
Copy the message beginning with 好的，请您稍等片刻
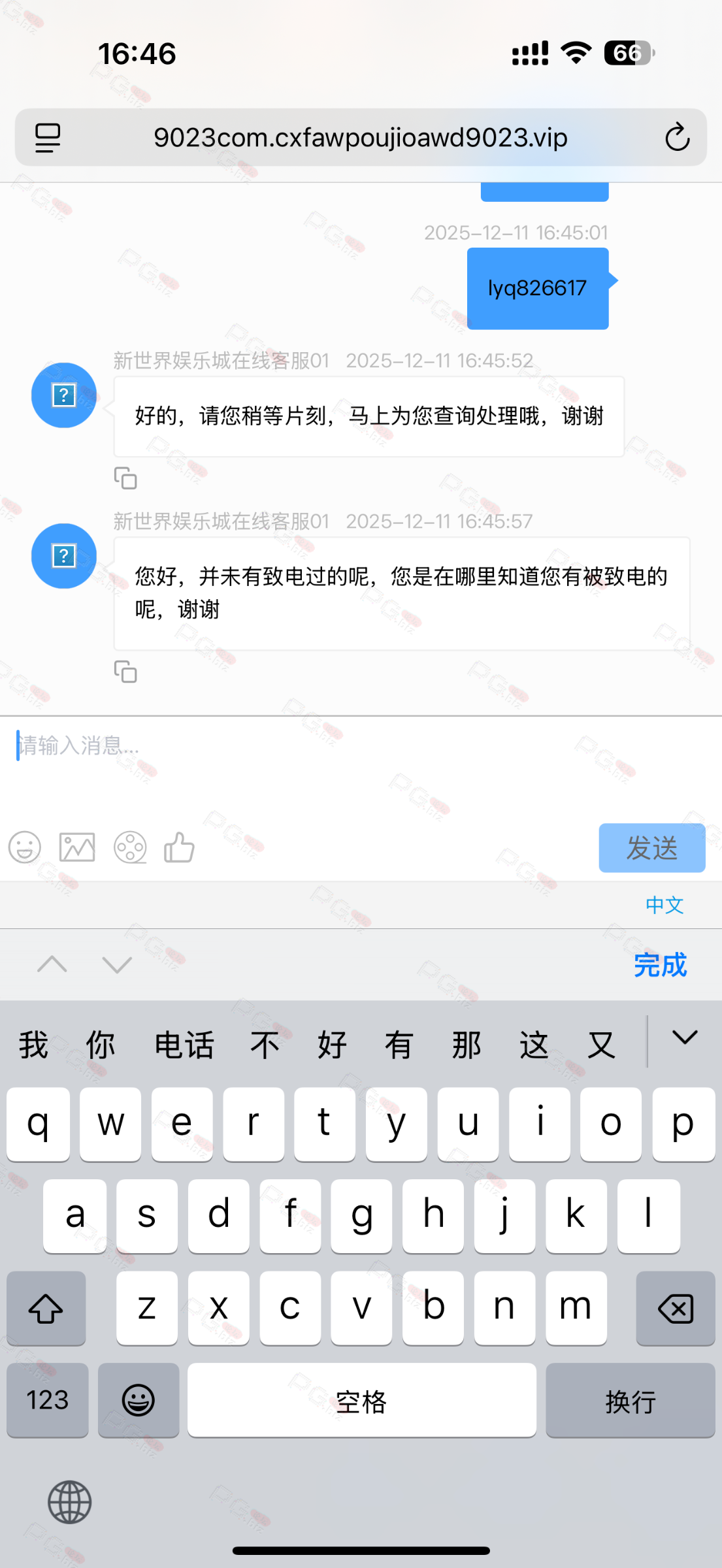tap(125, 478)
